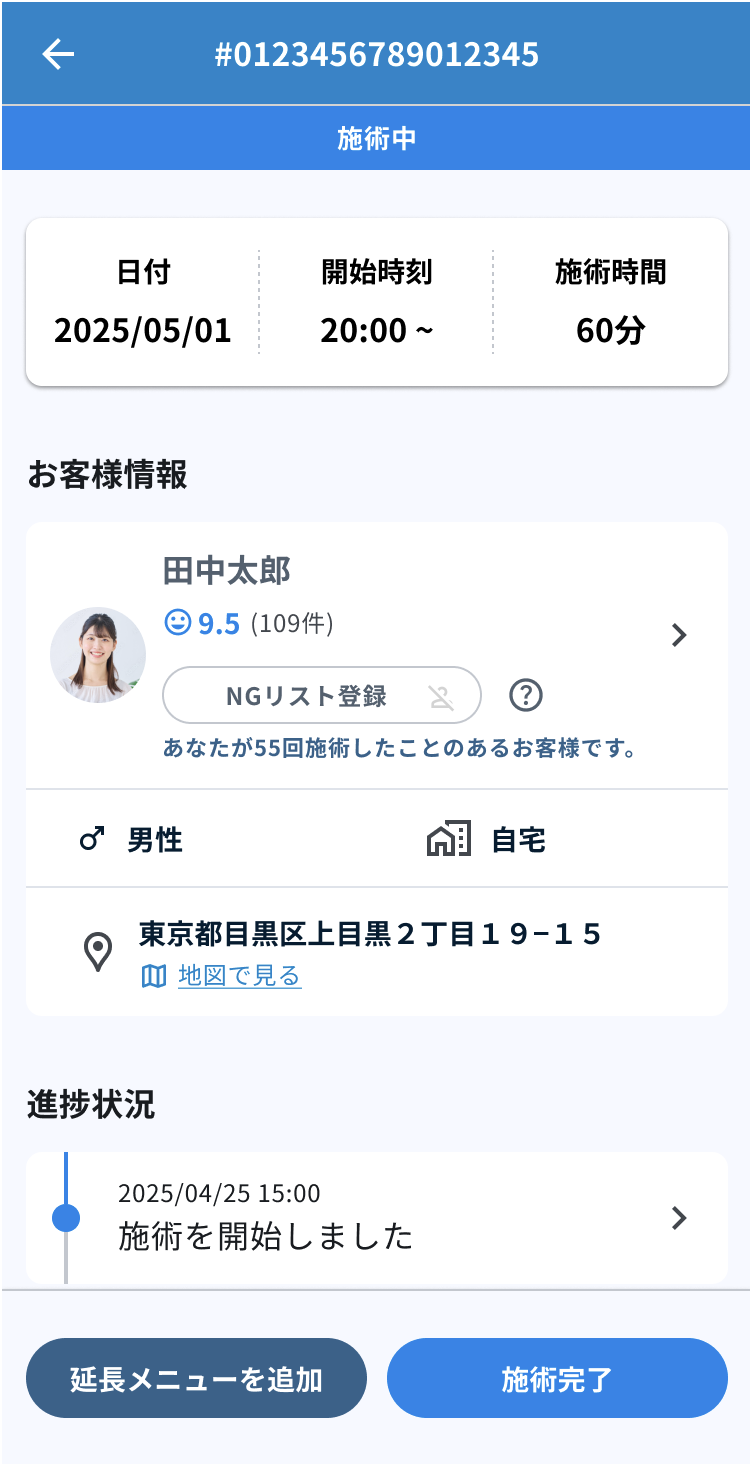
Task: Tap the blue timeline dot marker
Action: pyautogui.click(x=65, y=1218)
